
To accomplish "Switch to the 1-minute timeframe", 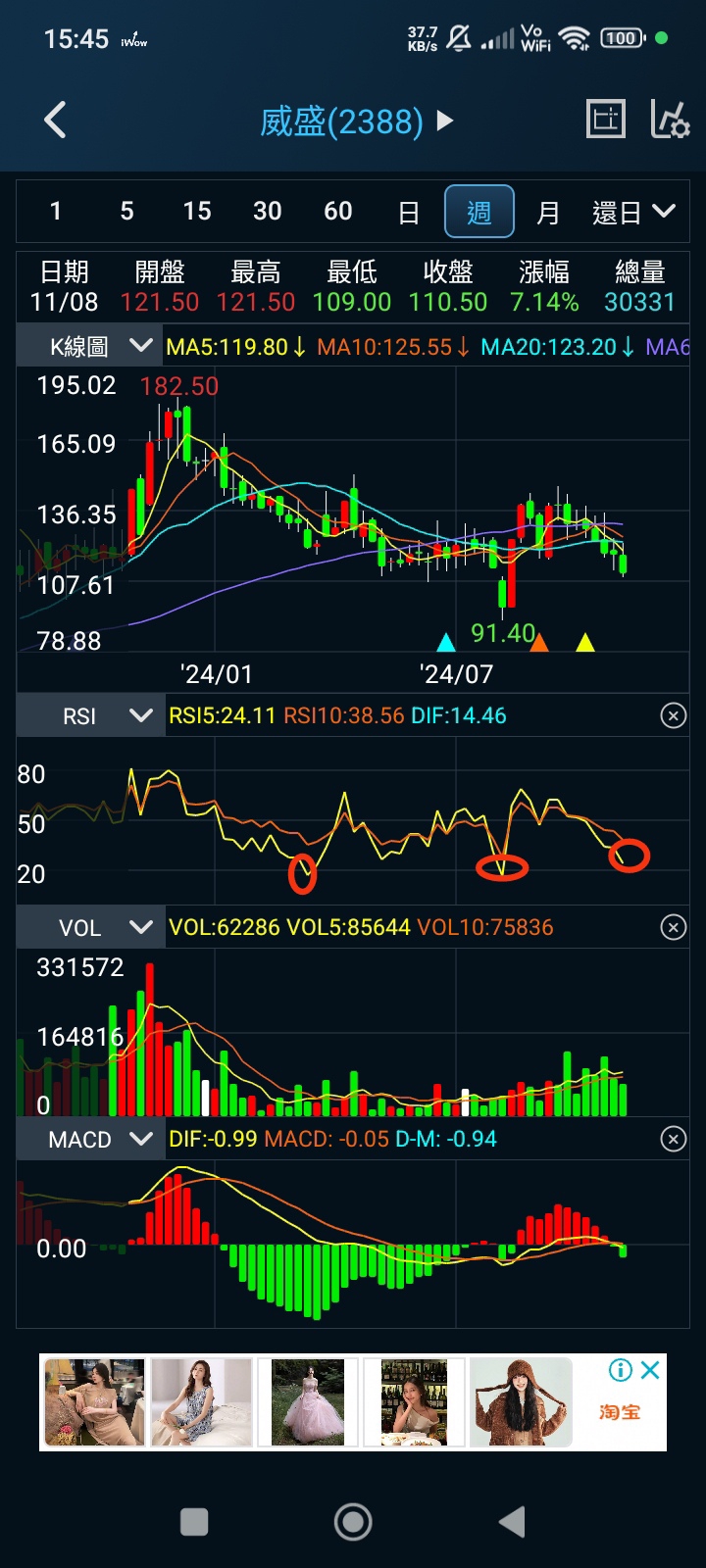I will 56,212.
